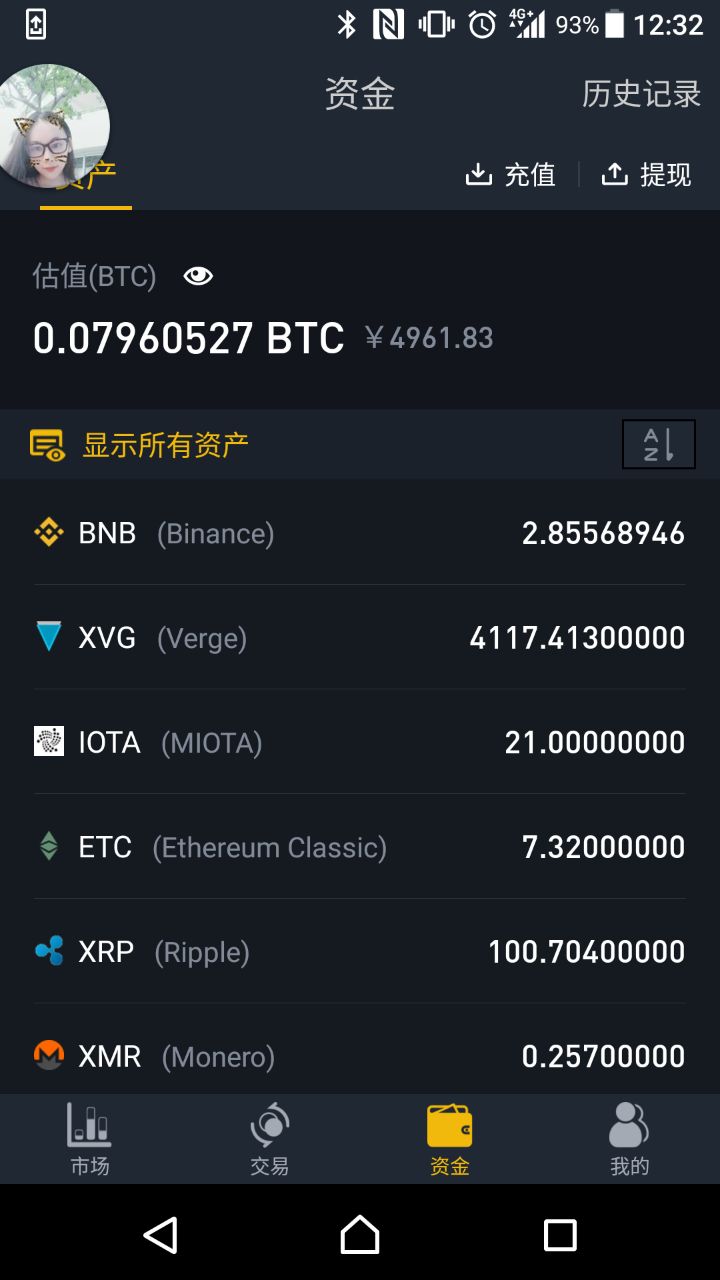Open the XVG (Verge) asset row
The image size is (720, 1280).
pos(360,638)
